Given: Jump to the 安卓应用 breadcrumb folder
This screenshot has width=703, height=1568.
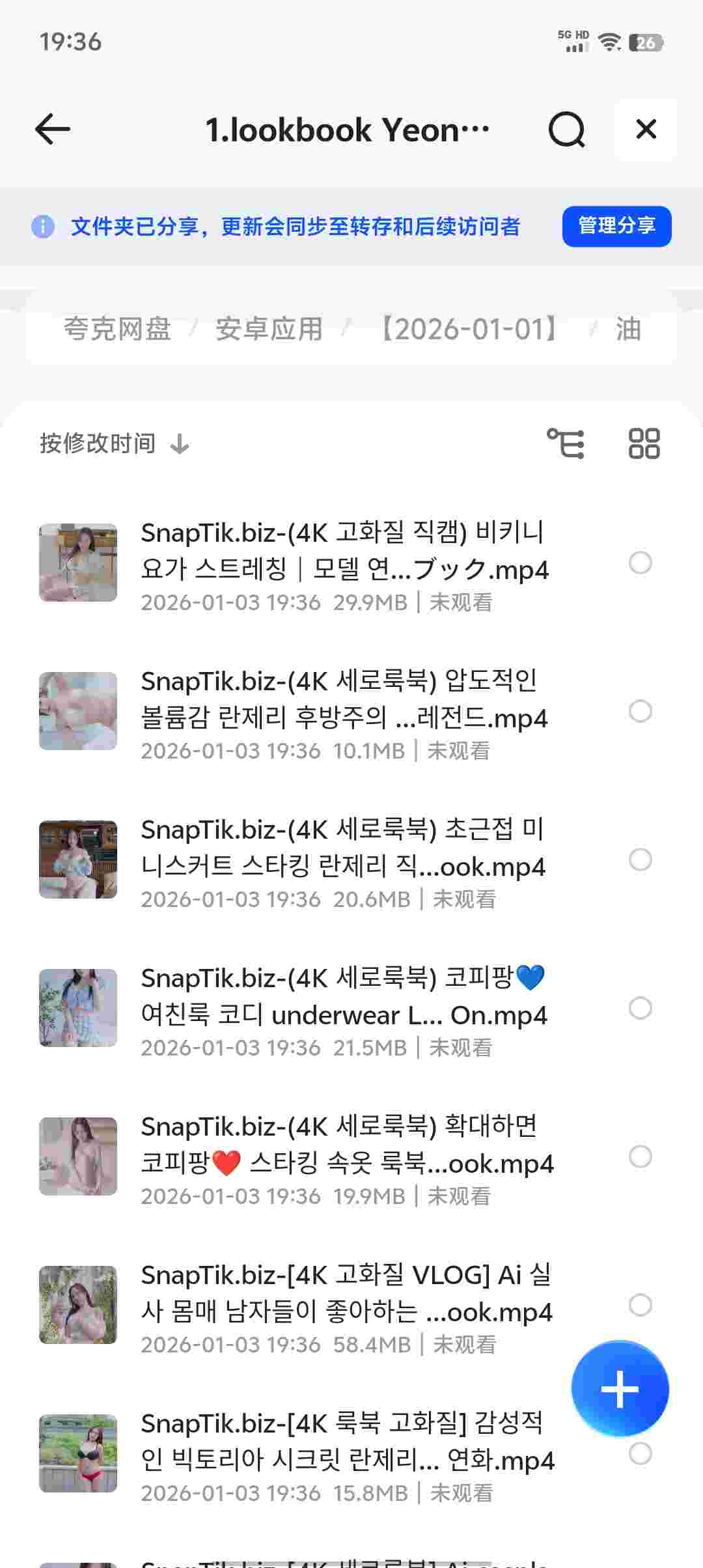Looking at the screenshot, I should click(x=269, y=329).
